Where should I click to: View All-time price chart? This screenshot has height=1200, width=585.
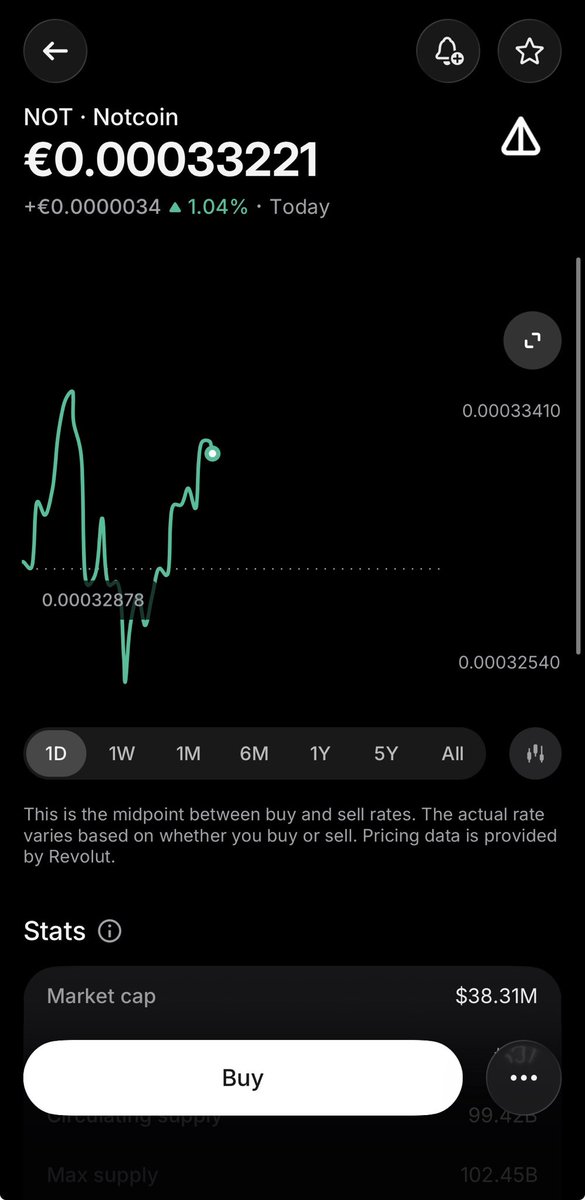(452, 753)
